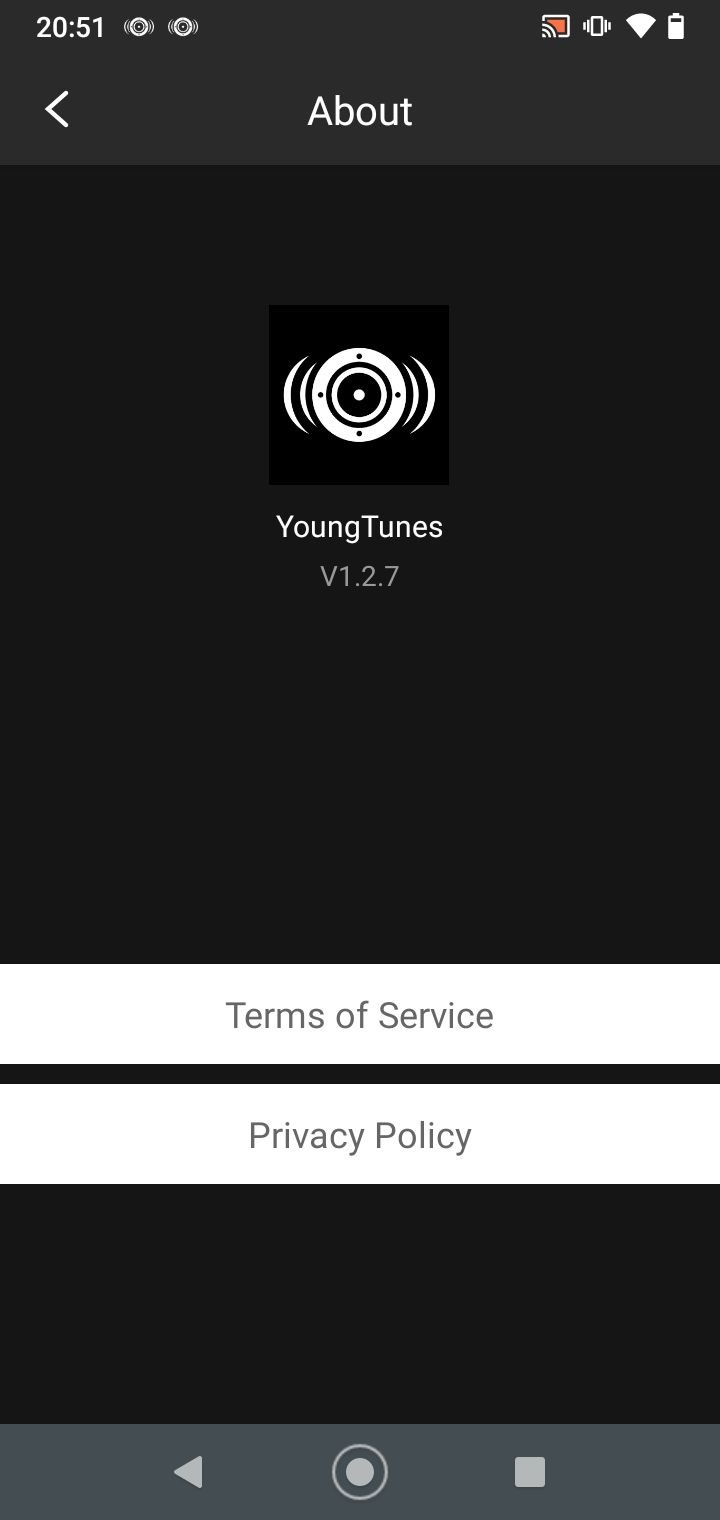Tap the system home button
Screen dimensions: 720x1520
pyautogui.click(x=360, y=1472)
